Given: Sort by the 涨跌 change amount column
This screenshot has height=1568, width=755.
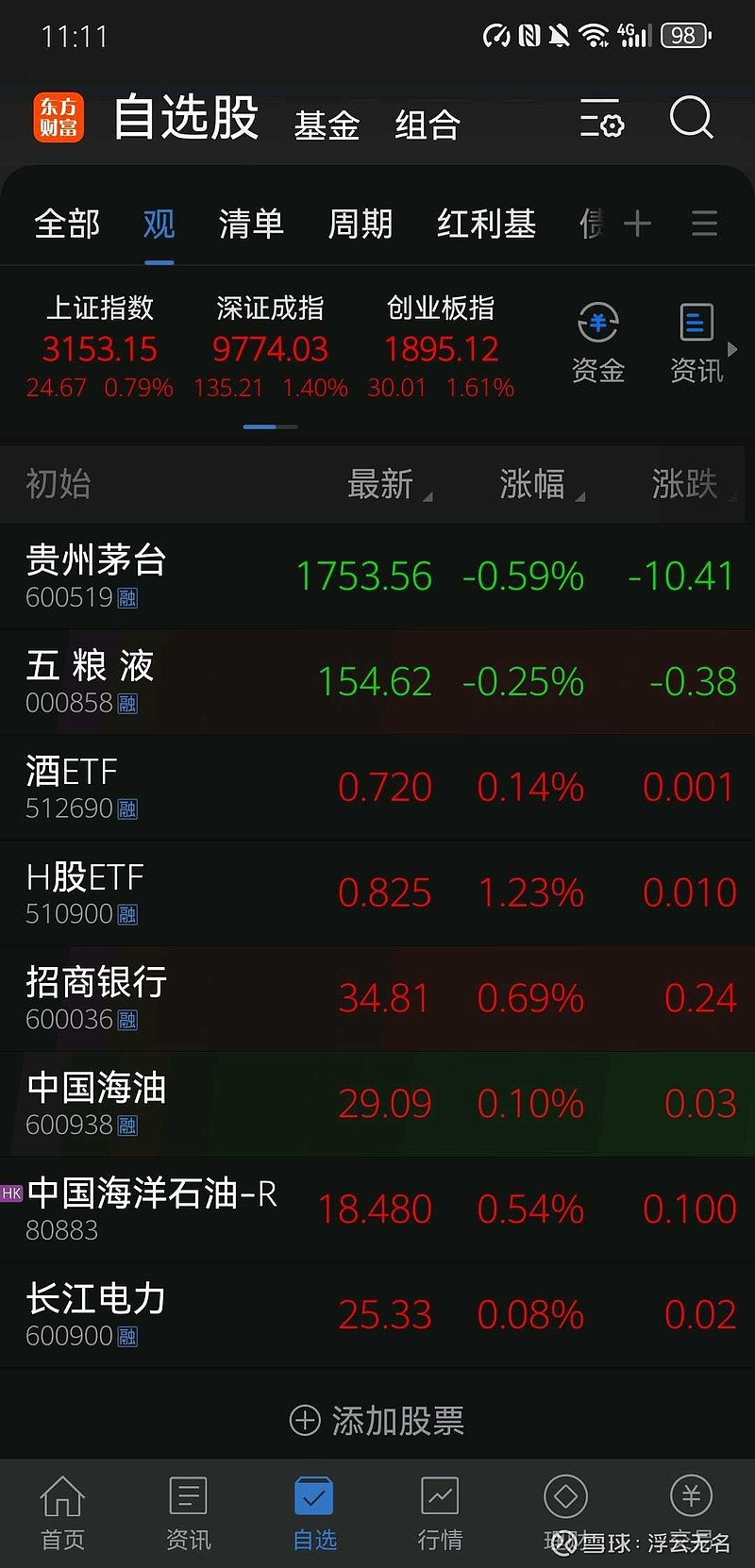Looking at the screenshot, I should [x=686, y=484].
